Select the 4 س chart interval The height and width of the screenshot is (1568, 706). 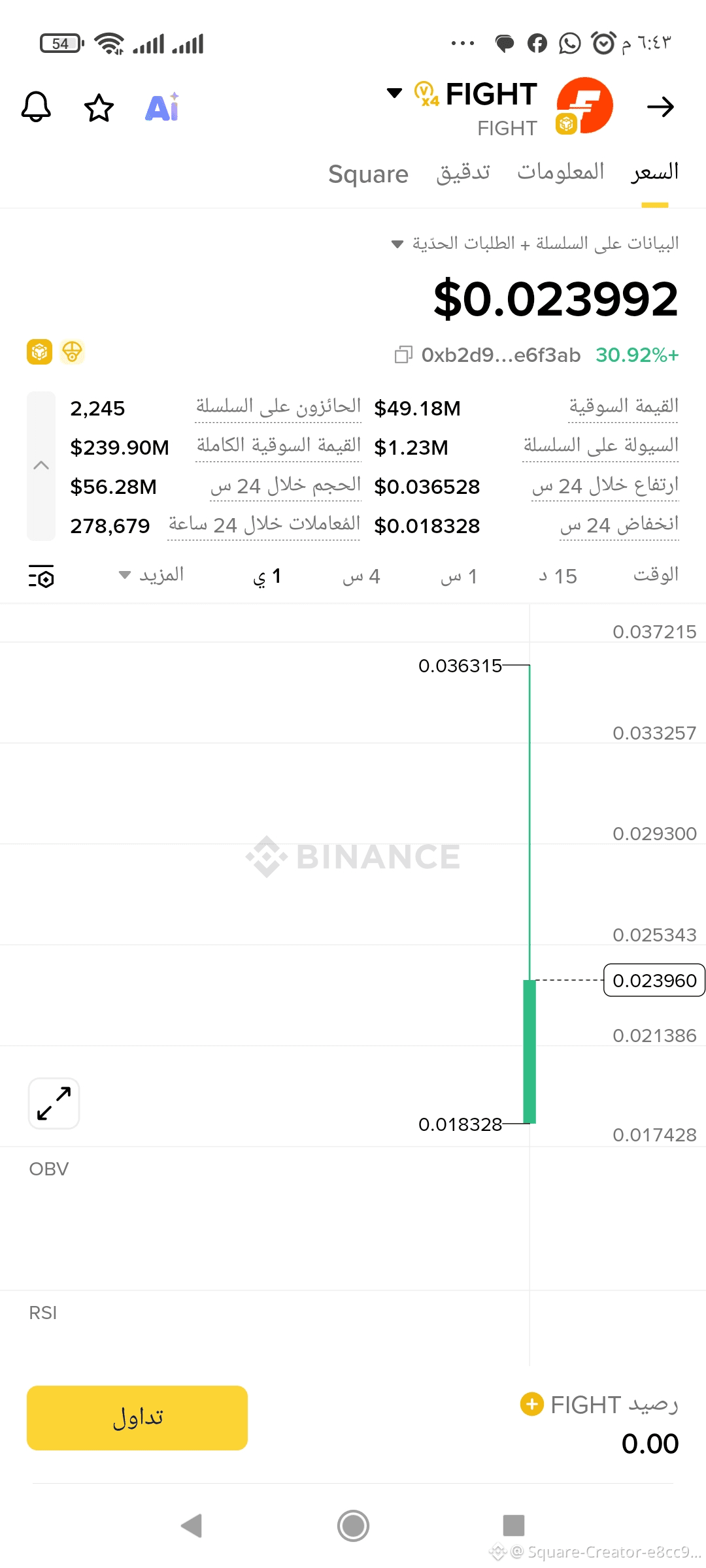pyautogui.click(x=361, y=576)
